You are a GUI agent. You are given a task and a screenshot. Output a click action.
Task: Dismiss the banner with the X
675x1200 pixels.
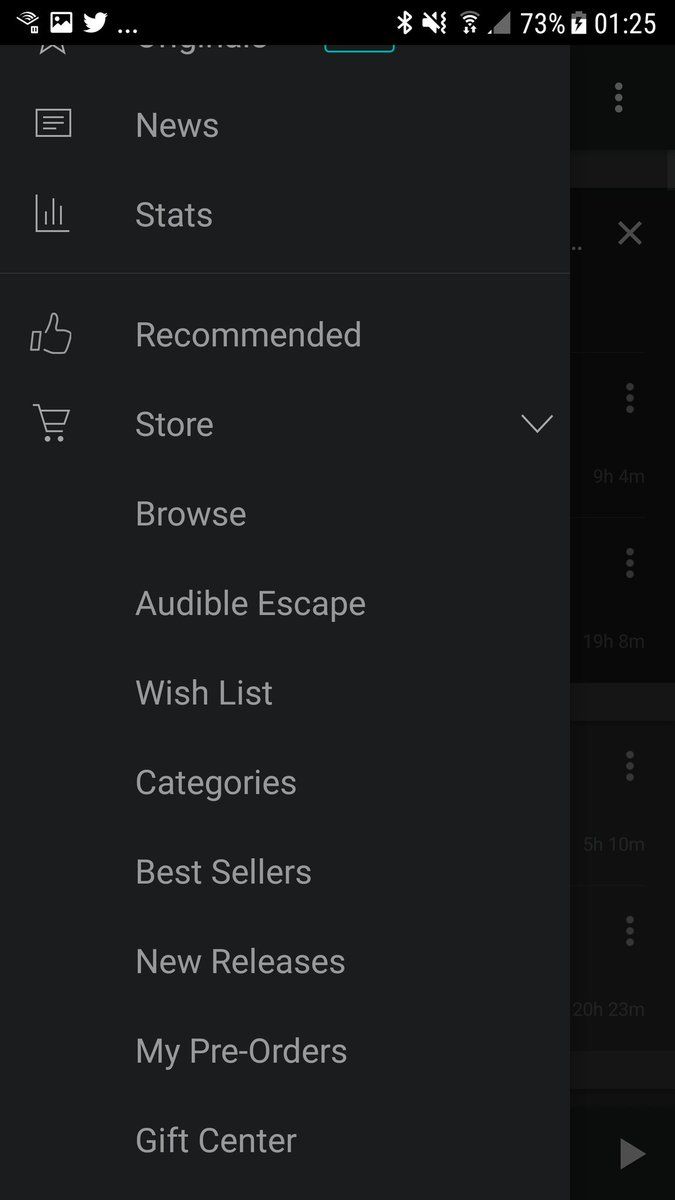(x=630, y=233)
